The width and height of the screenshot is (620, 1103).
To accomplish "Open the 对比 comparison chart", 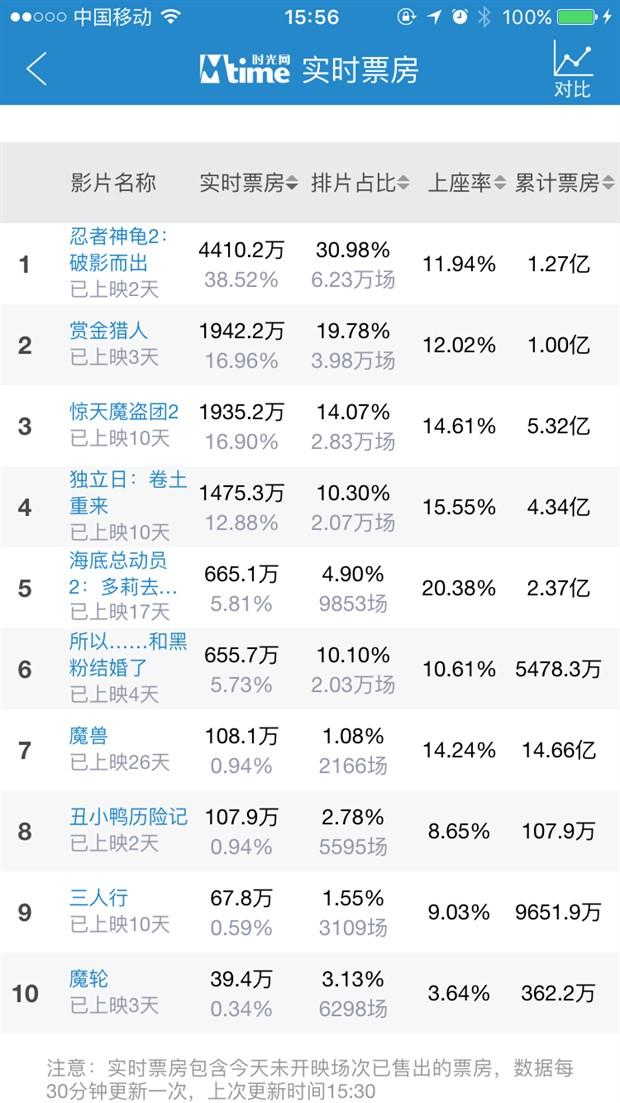I will (x=572, y=69).
